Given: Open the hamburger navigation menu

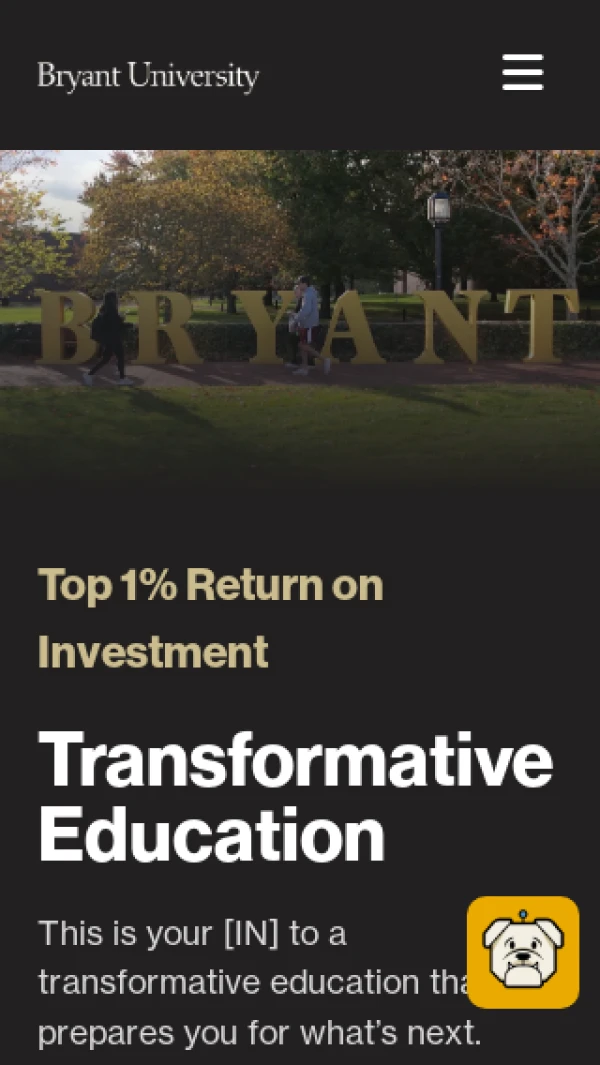Looking at the screenshot, I should pos(522,73).
